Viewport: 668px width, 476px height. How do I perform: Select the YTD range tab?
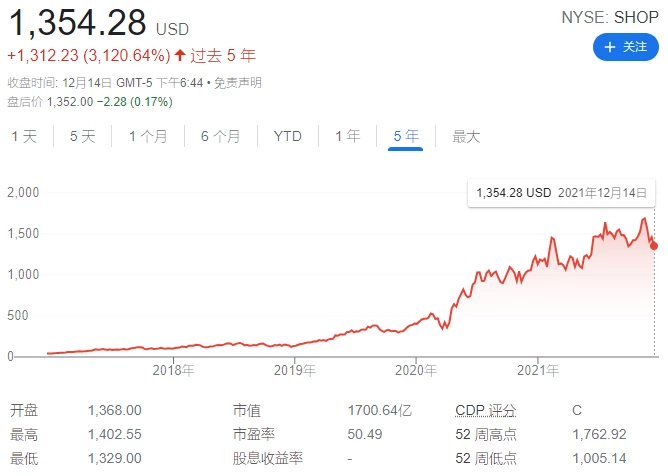click(287, 137)
